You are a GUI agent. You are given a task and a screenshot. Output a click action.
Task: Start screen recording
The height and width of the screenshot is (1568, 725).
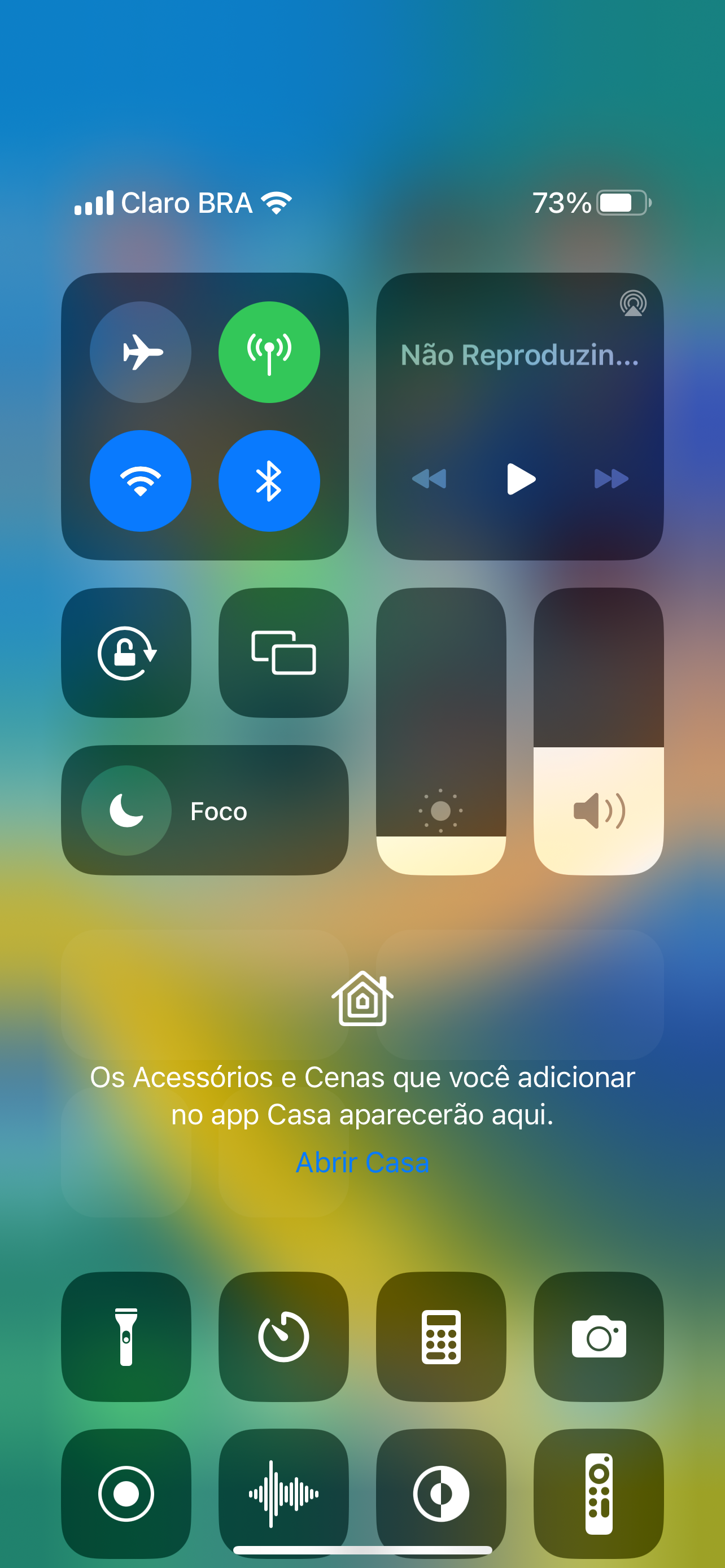pos(126,1493)
